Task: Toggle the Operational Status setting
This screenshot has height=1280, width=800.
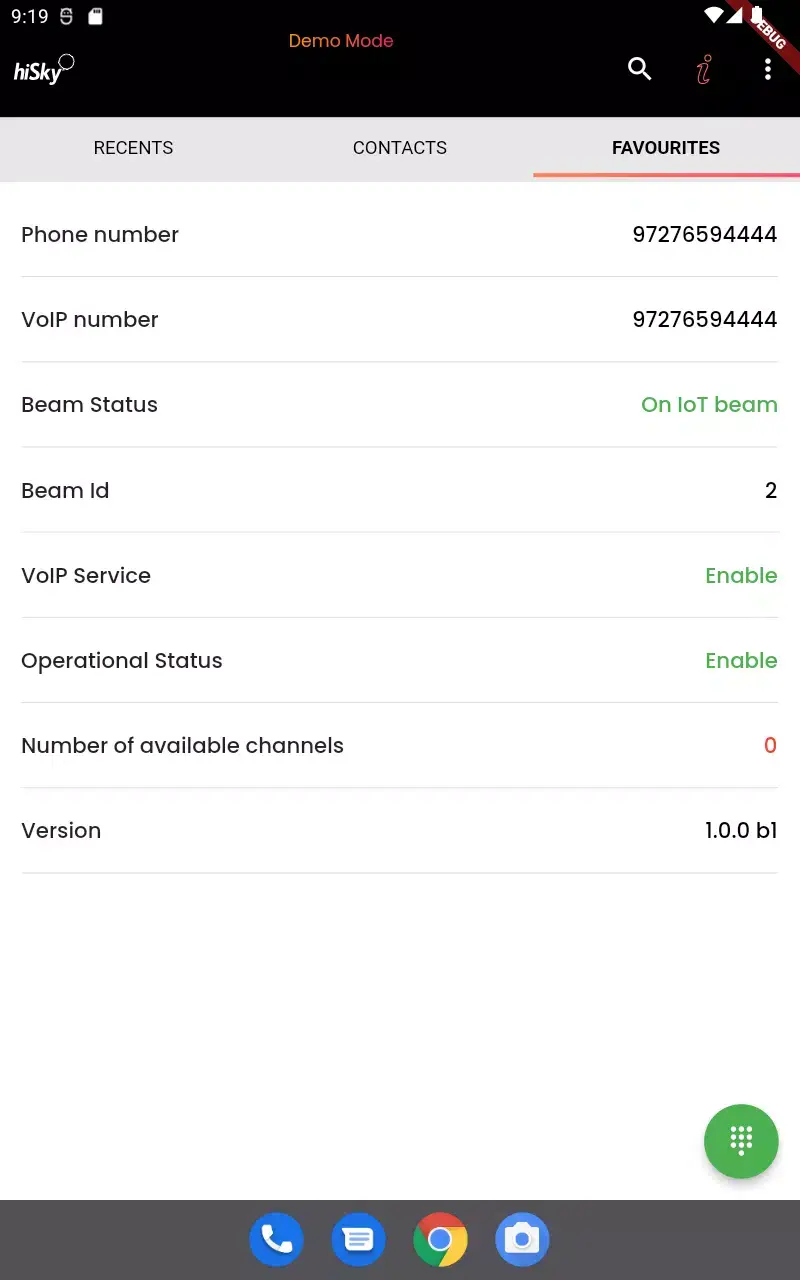Action: point(741,660)
